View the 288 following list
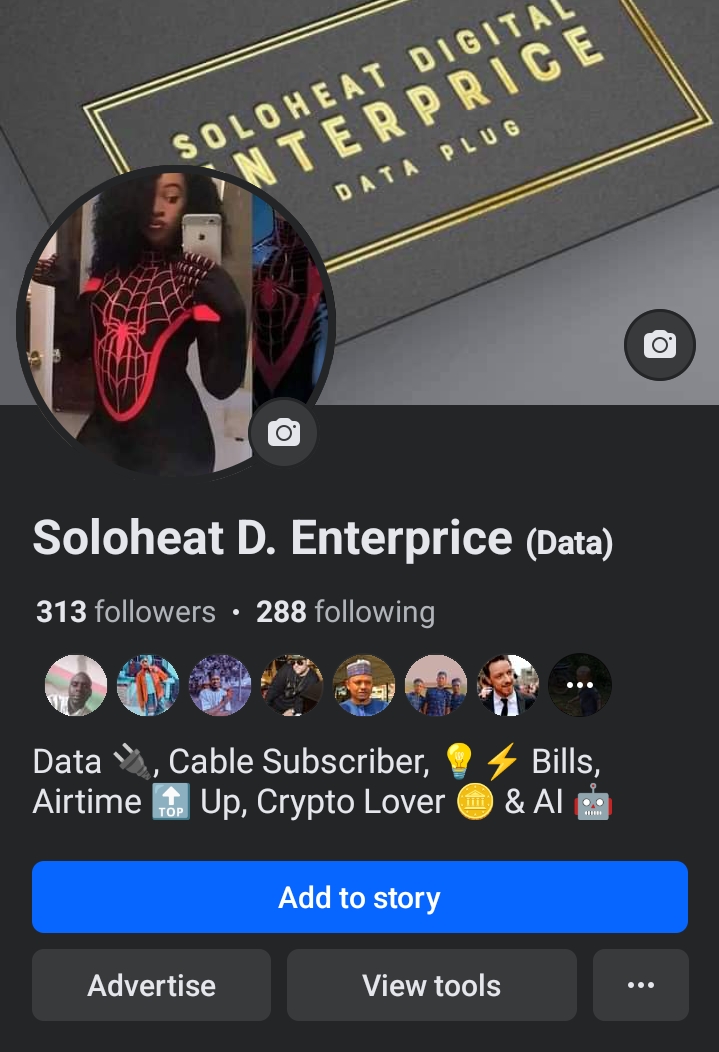This screenshot has height=1052, width=719. pos(345,612)
